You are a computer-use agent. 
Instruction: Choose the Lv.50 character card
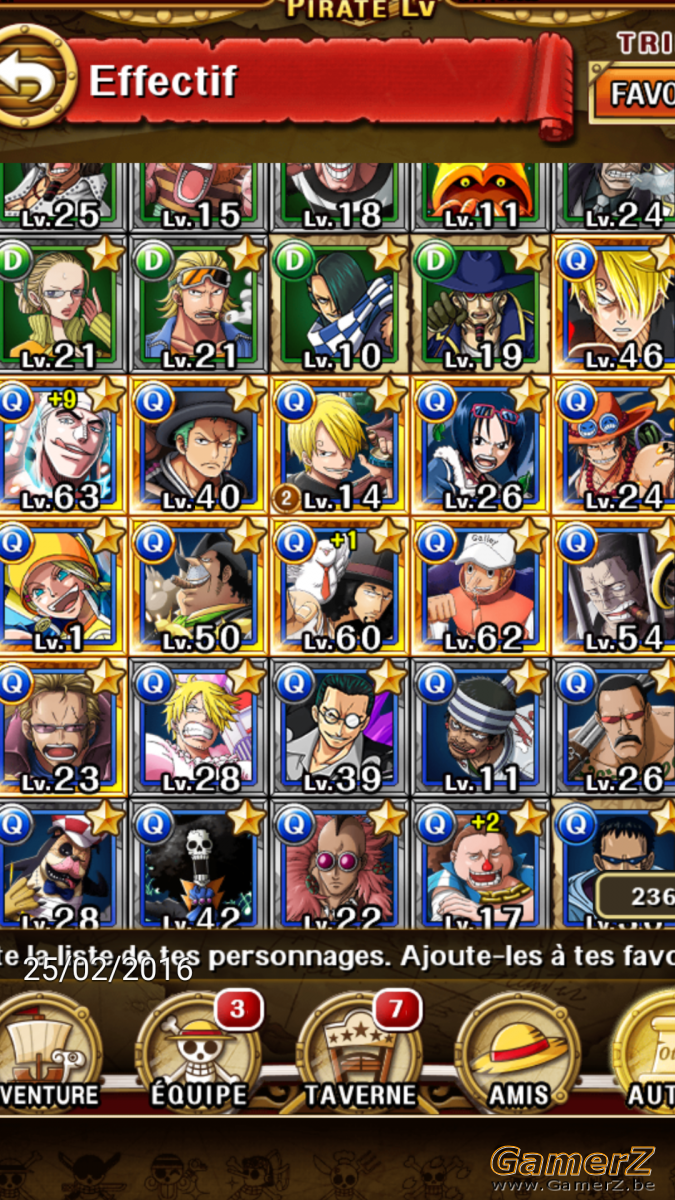coord(199,585)
